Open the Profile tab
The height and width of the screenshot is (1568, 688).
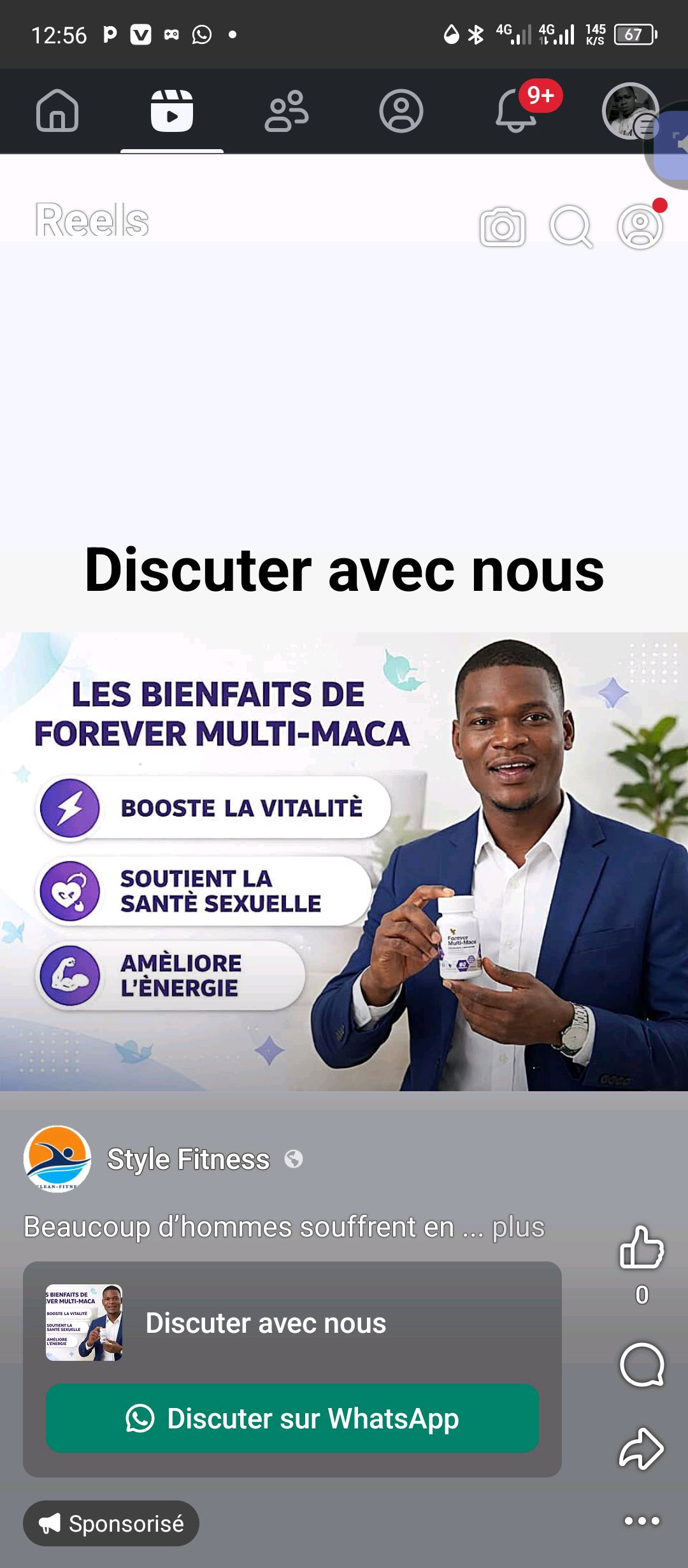(401, 111)
